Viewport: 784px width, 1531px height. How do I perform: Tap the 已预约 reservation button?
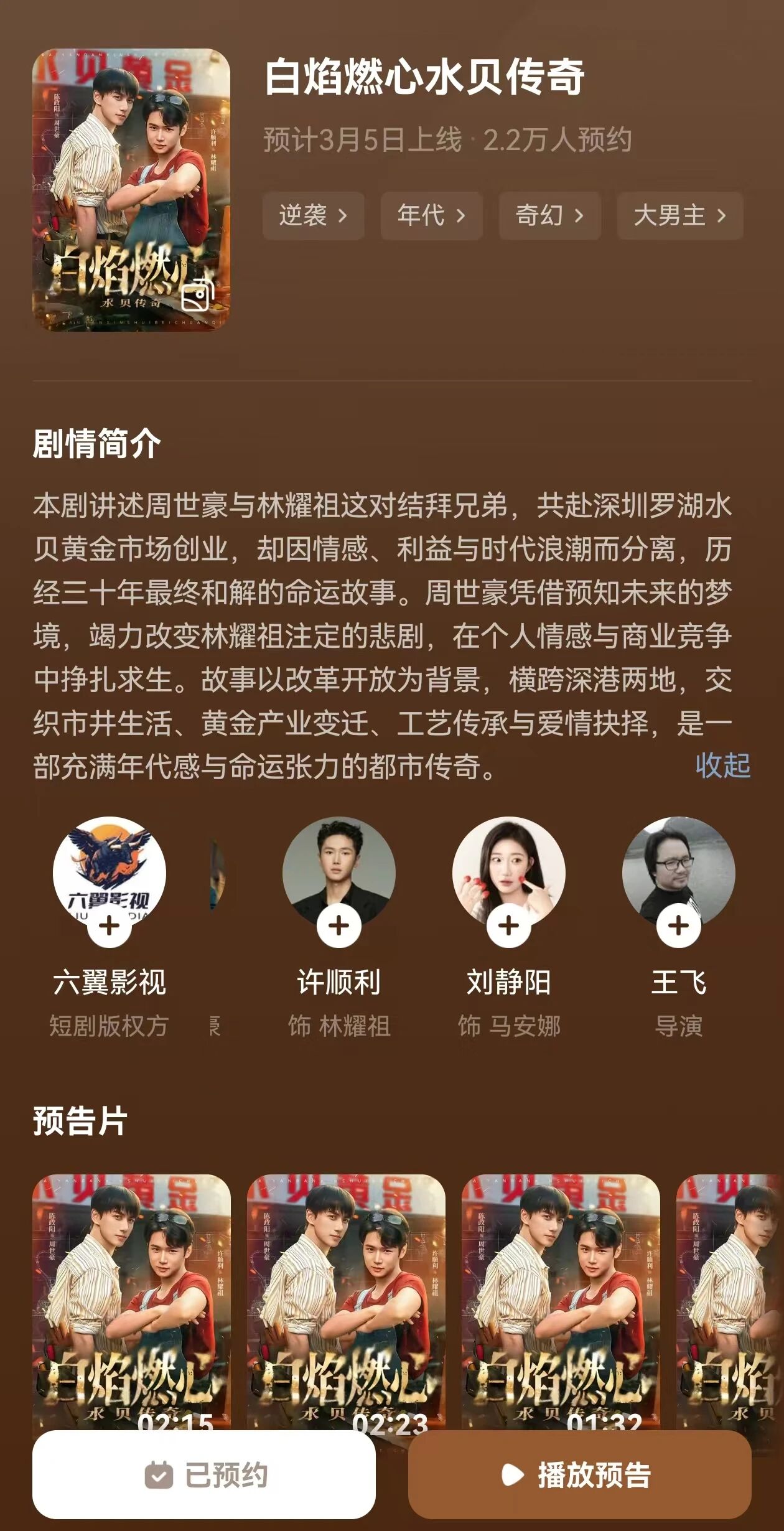[204, 1475]
